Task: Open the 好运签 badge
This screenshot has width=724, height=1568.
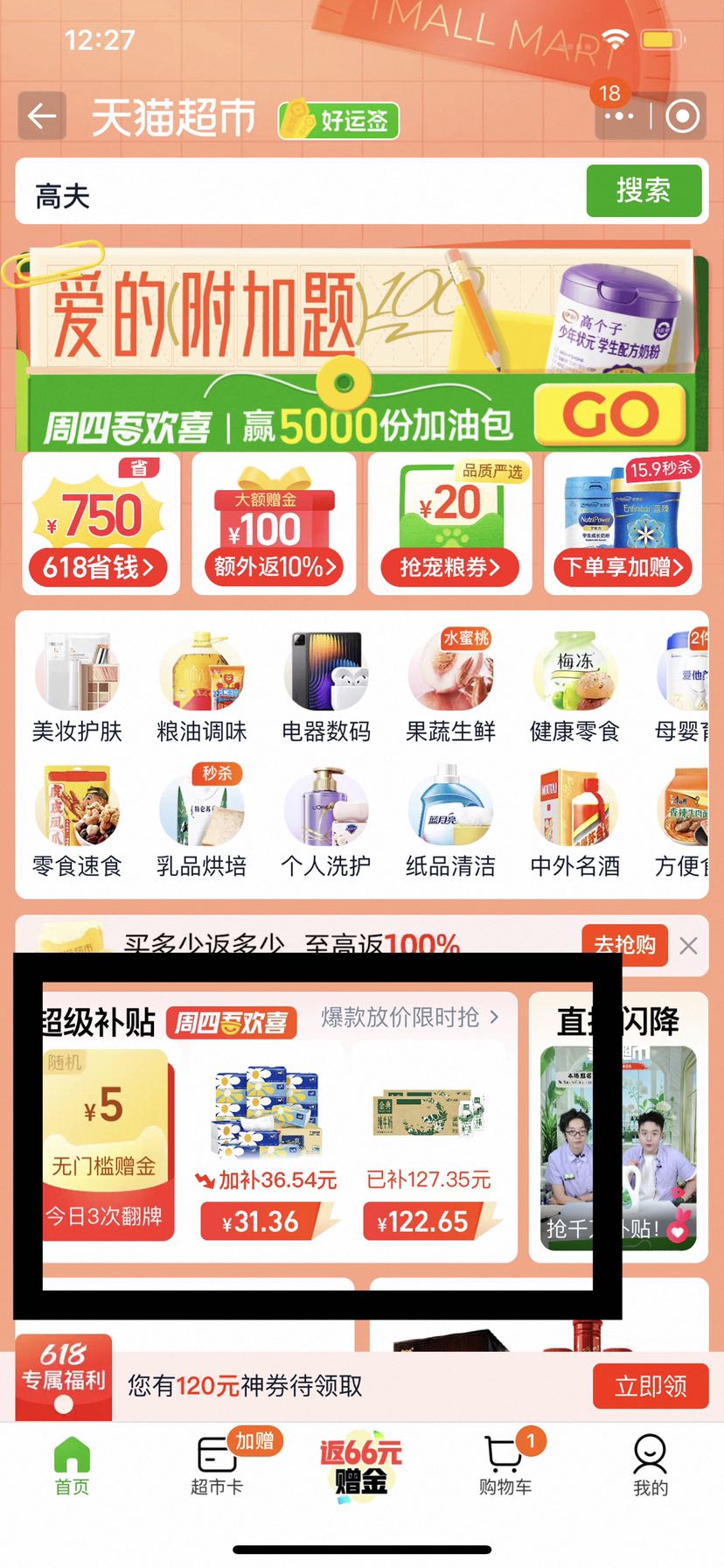Action: (x=339, y=121)
